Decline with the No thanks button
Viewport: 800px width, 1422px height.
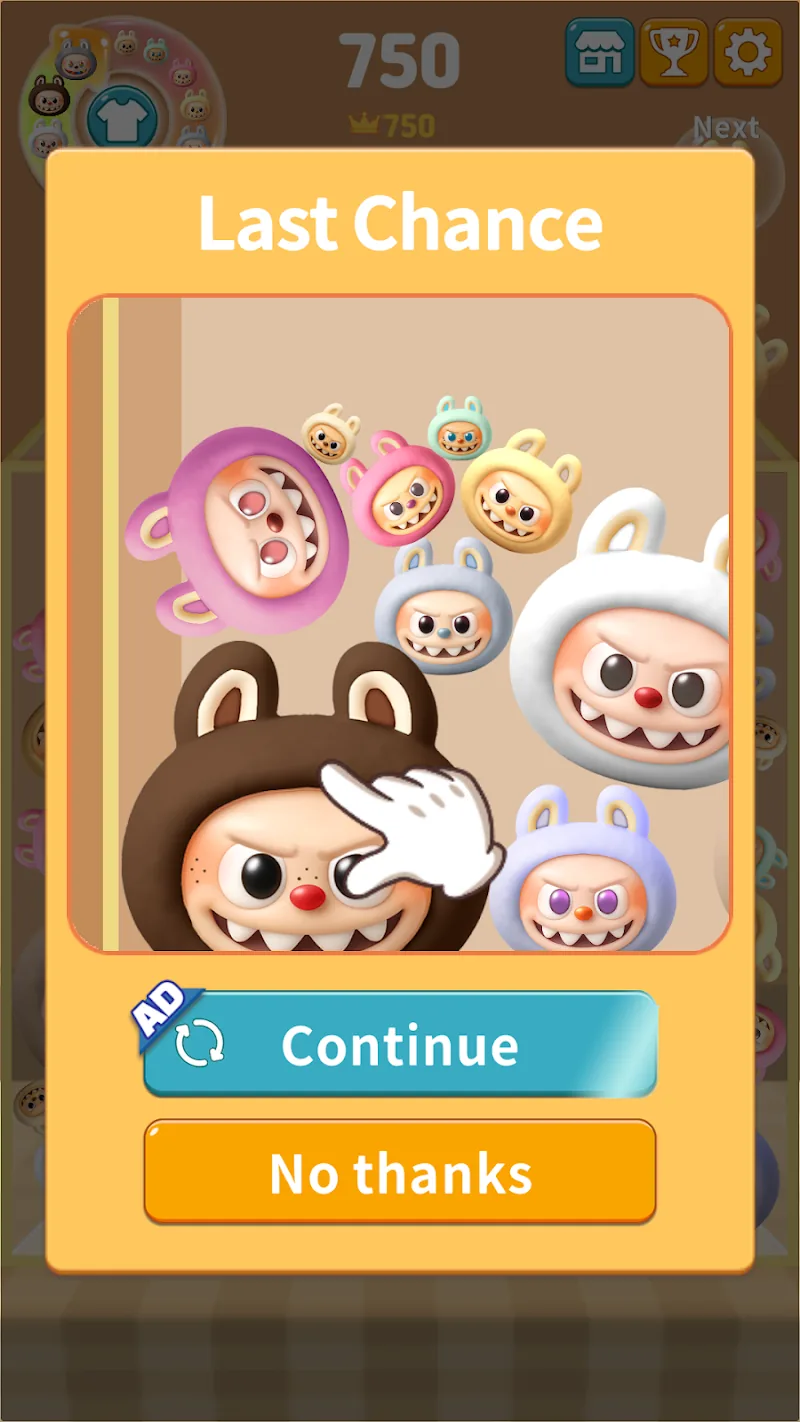[400, 1172]
